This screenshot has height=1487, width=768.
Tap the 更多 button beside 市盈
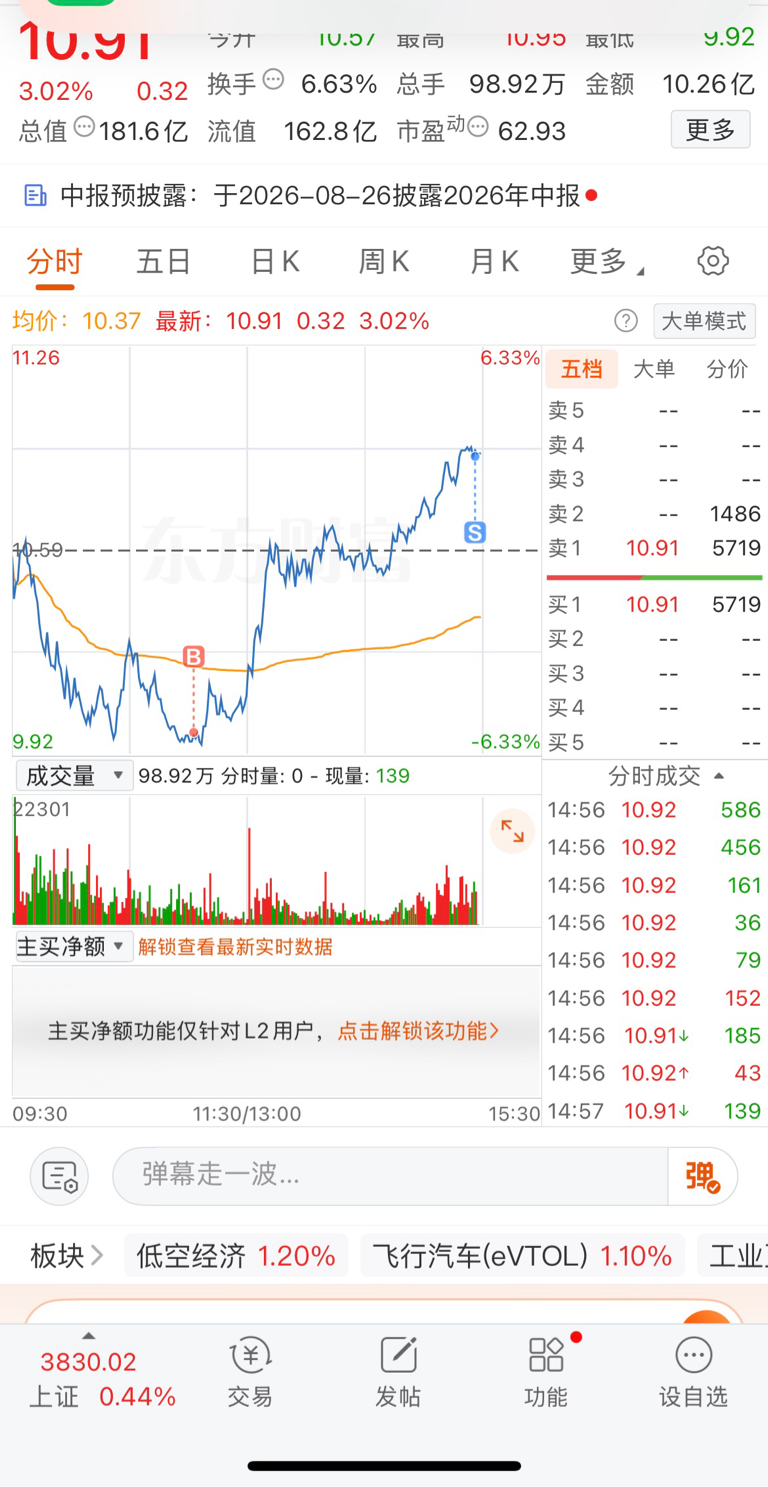point(710,130)
